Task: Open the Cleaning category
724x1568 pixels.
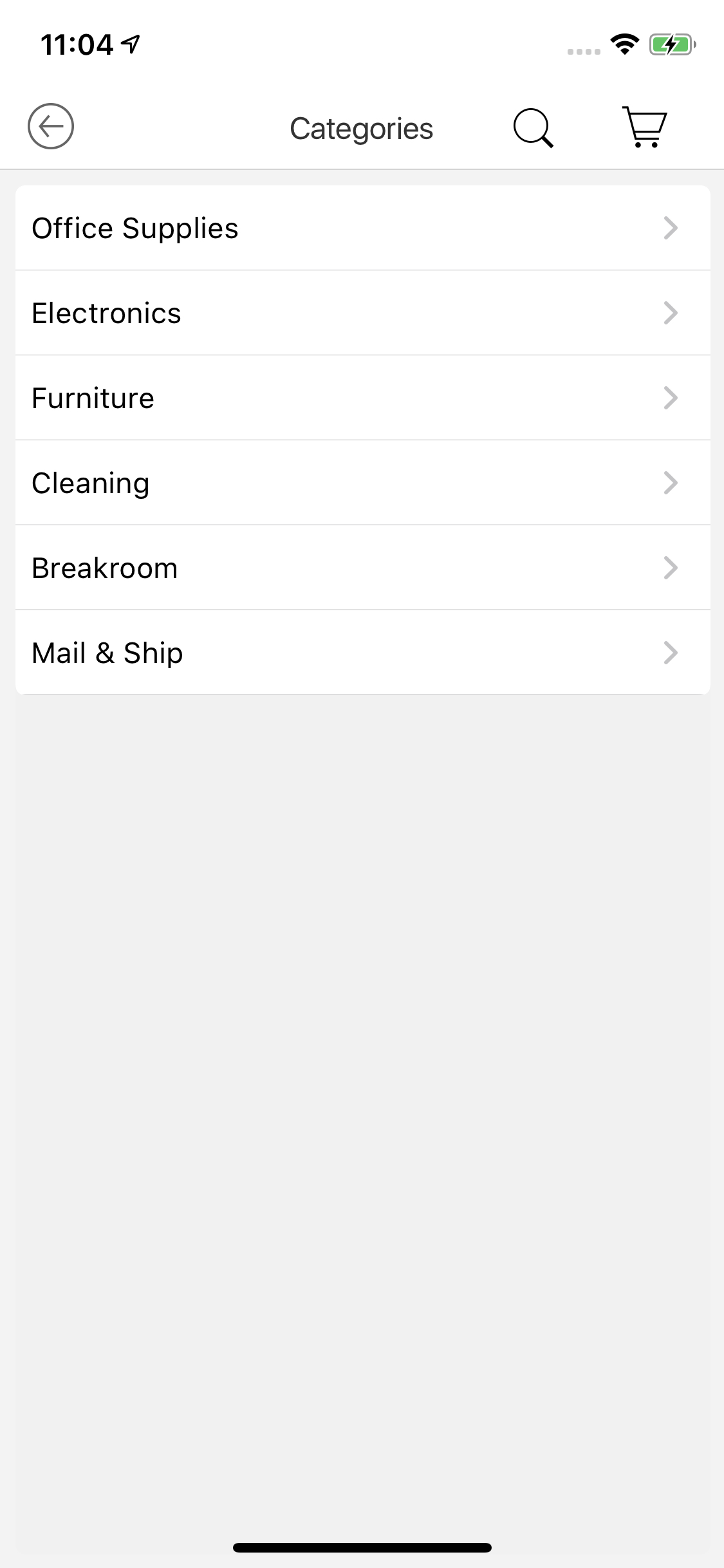Action: pos(362,483)
